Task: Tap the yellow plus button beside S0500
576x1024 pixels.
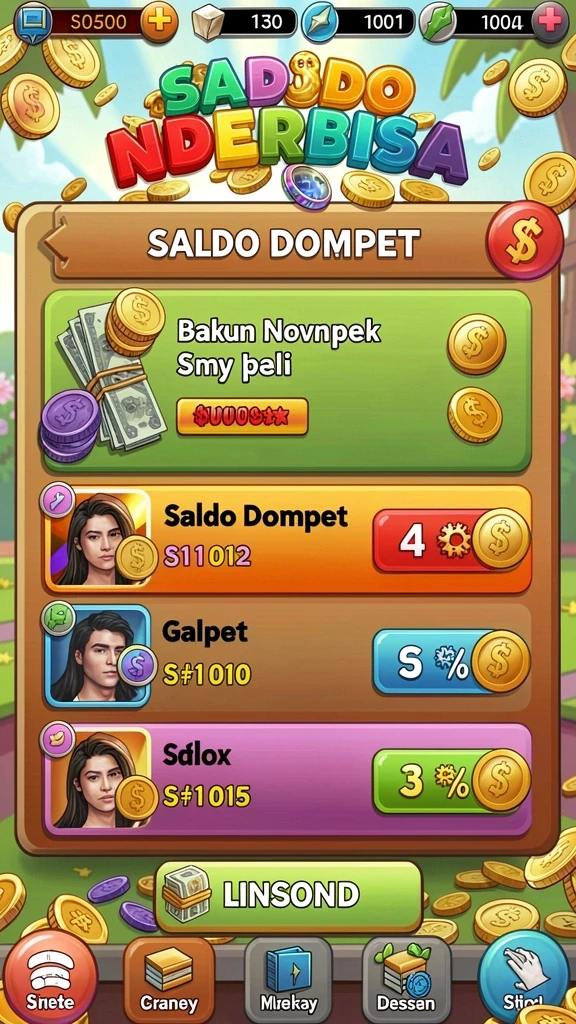Action: 158,22
